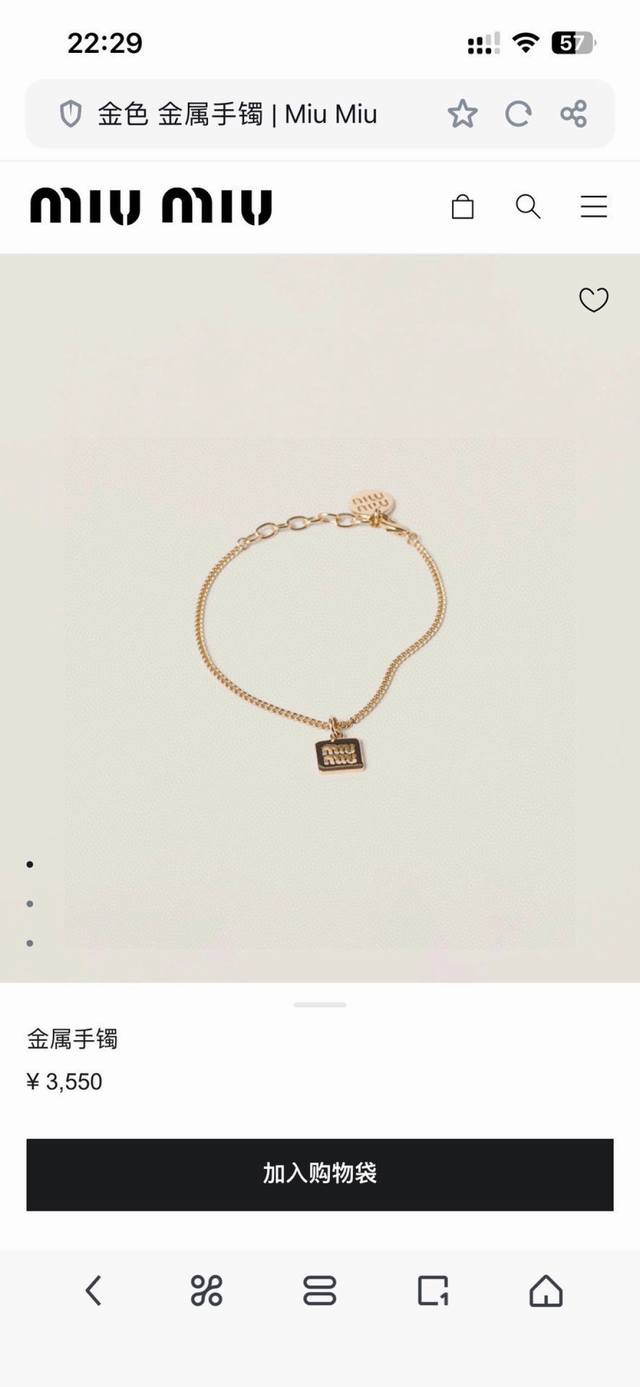Open the hamburger menu

594,207
